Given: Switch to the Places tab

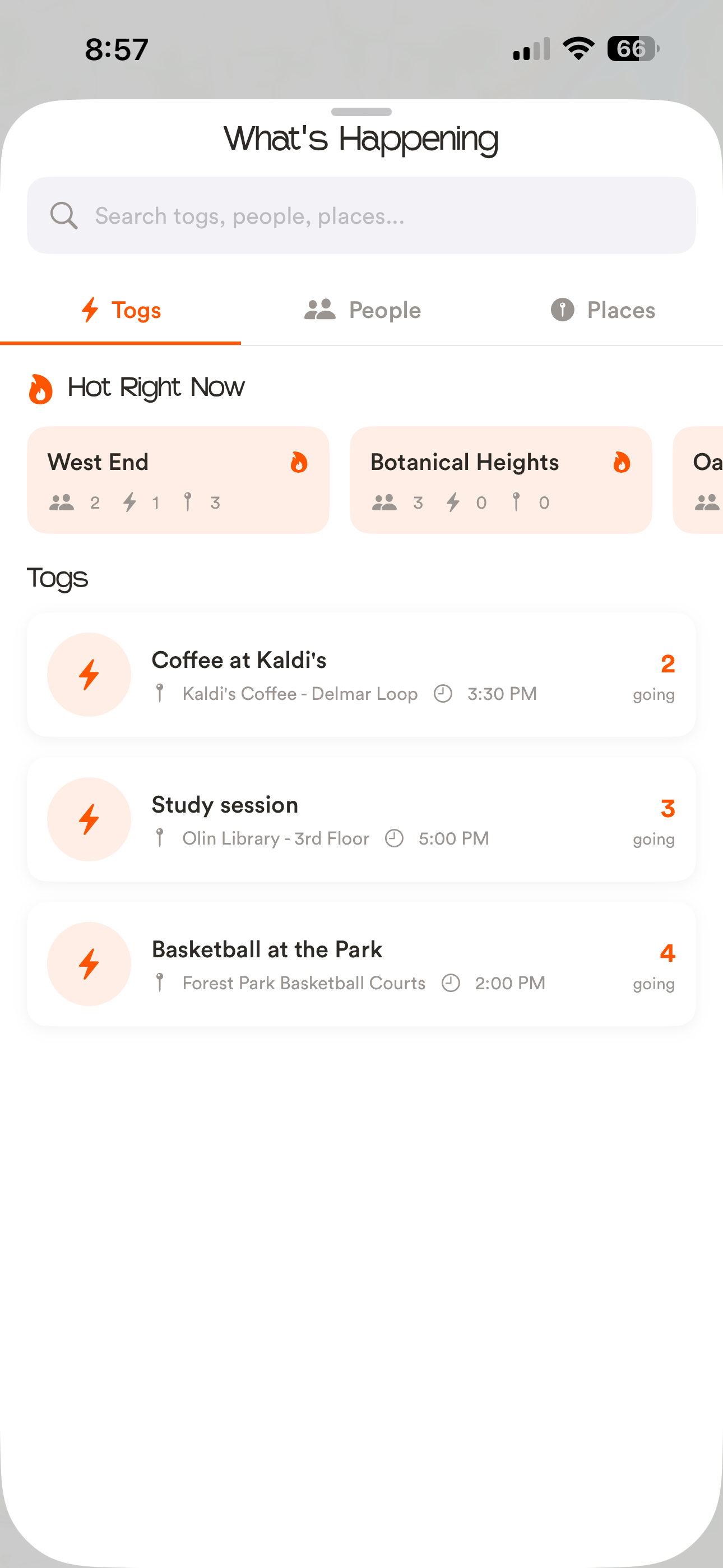Looking at the screenshot, I should pos(602,311).
